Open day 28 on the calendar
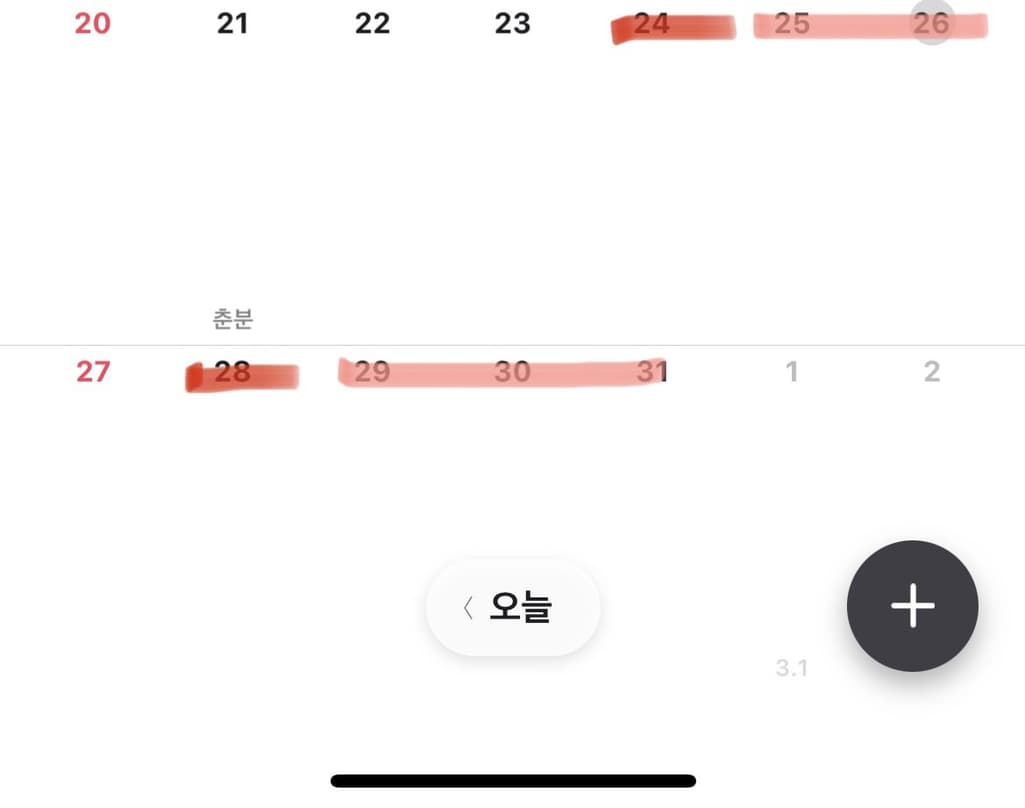Screen dimensions: 1025x808 232,372
